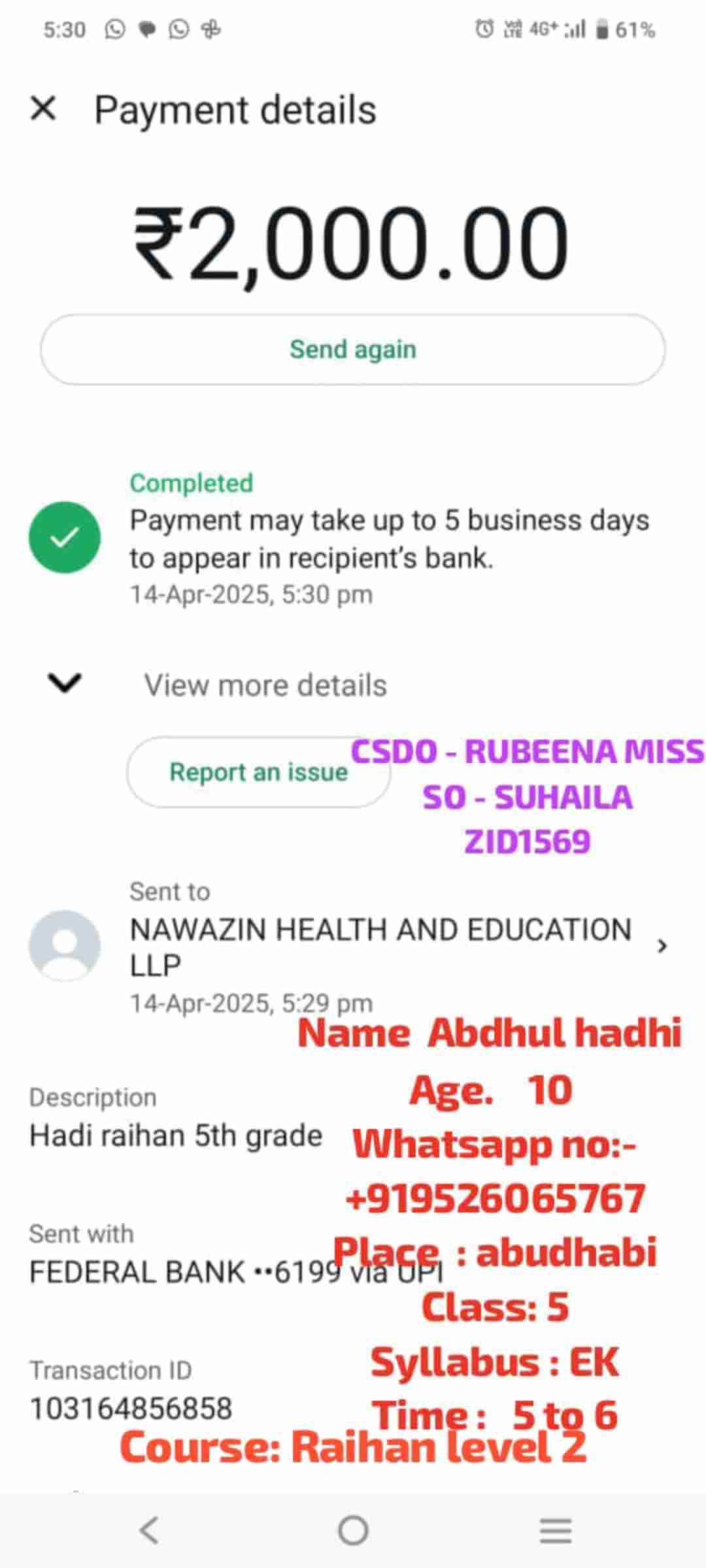This screenshot has height=1568, width=706.
Task: Go to the home screen via navigation bar
Action: (x=353, y=1530)
